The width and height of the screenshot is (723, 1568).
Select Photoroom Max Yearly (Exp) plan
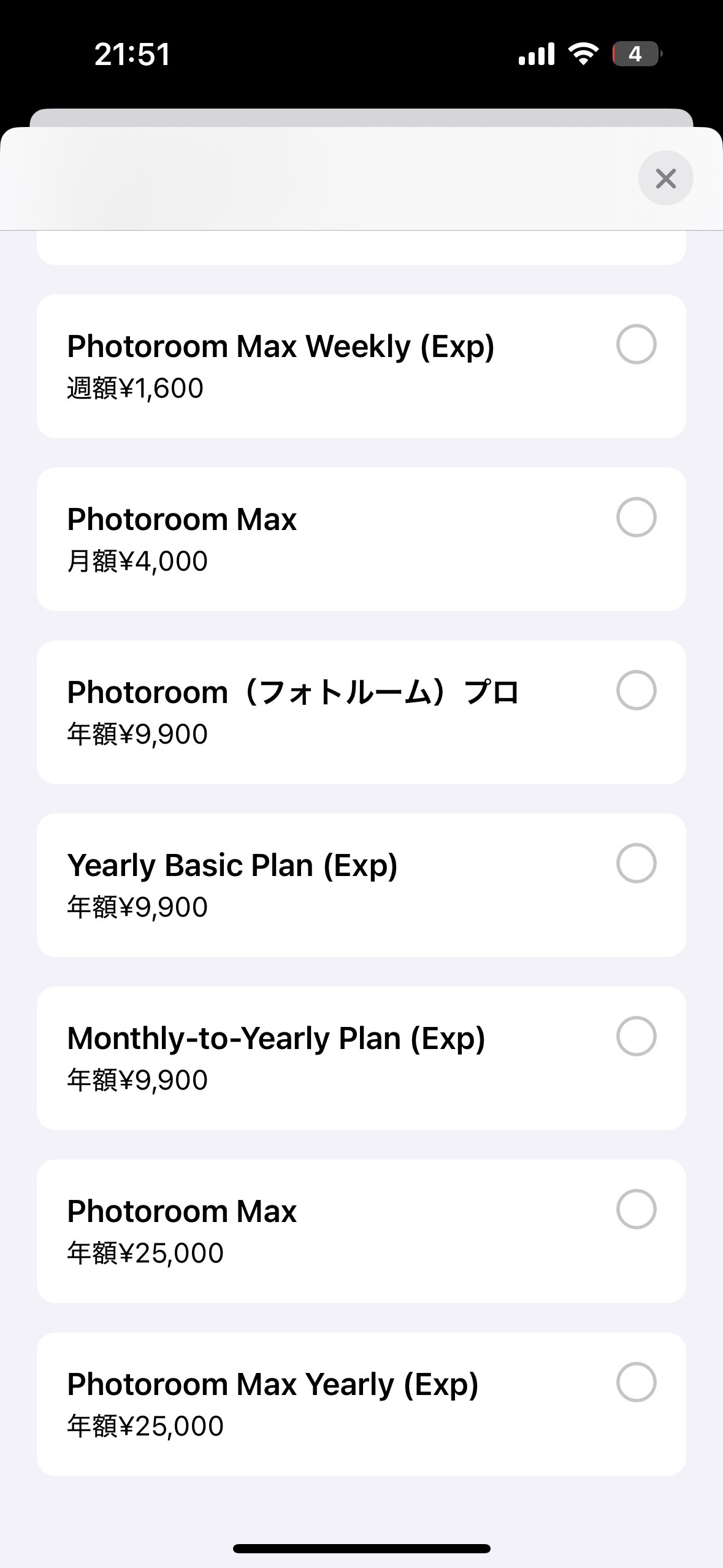636,1382
